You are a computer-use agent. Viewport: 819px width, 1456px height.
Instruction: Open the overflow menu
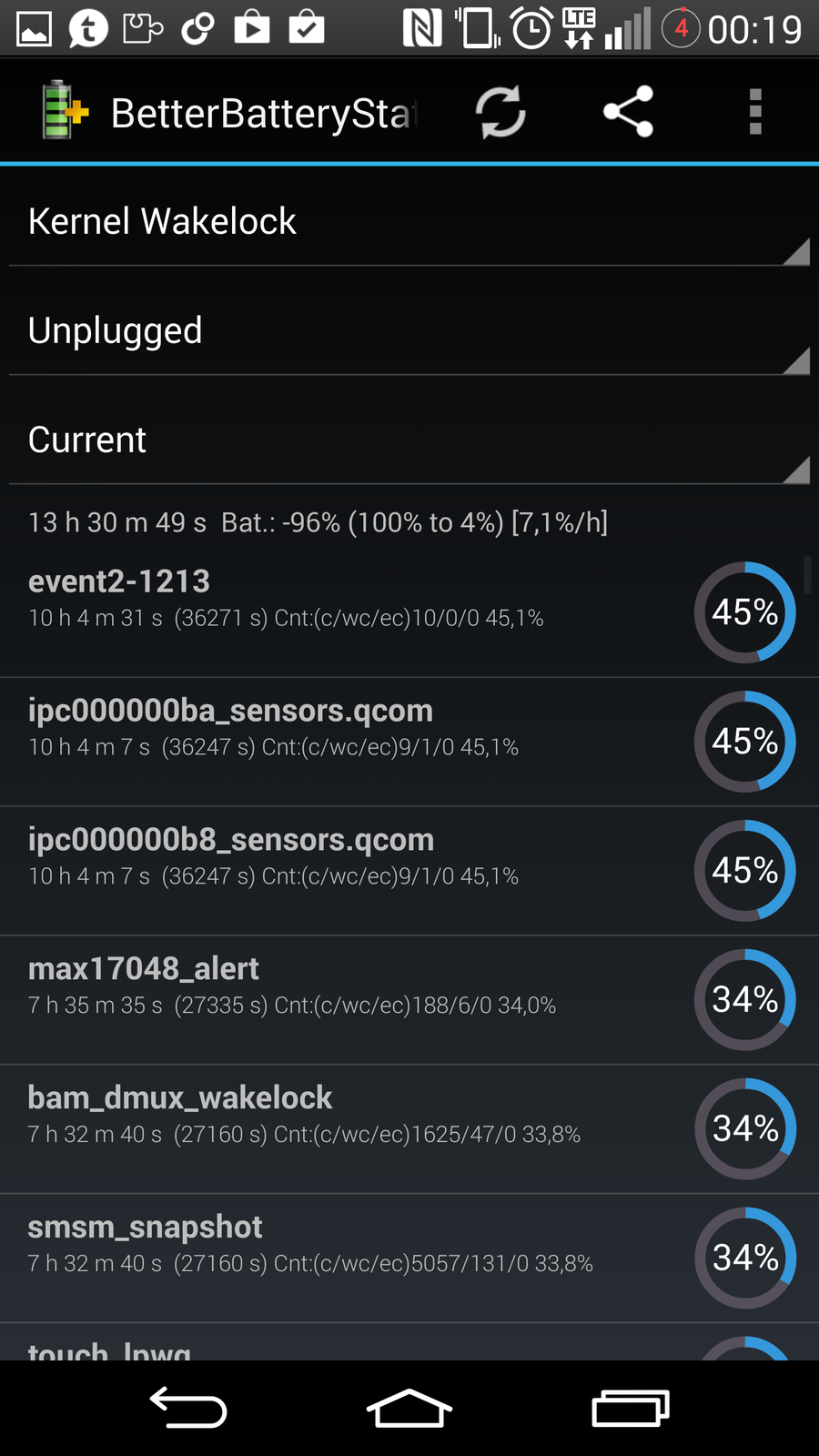point(754,113)
